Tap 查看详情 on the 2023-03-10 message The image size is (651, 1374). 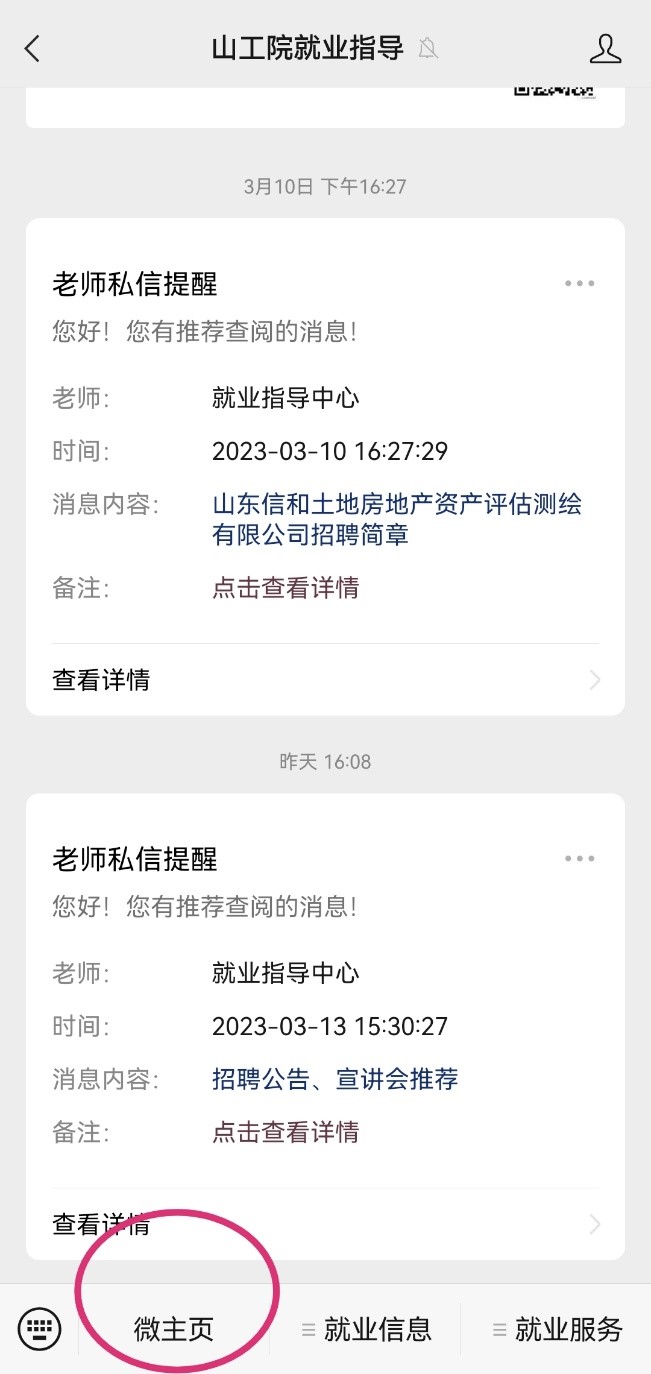point(325,681)
